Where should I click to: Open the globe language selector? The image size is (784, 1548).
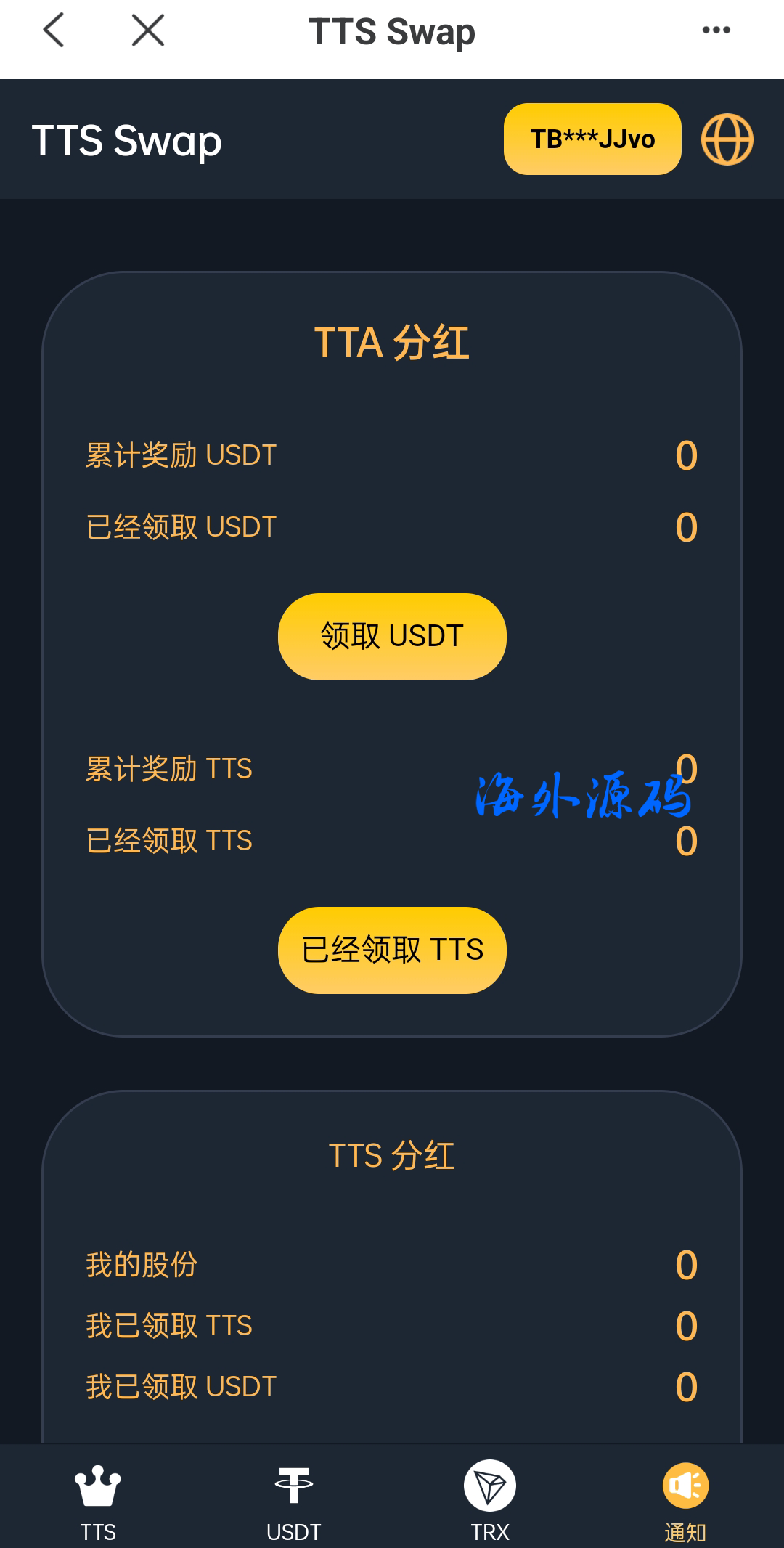pos(727,139)
